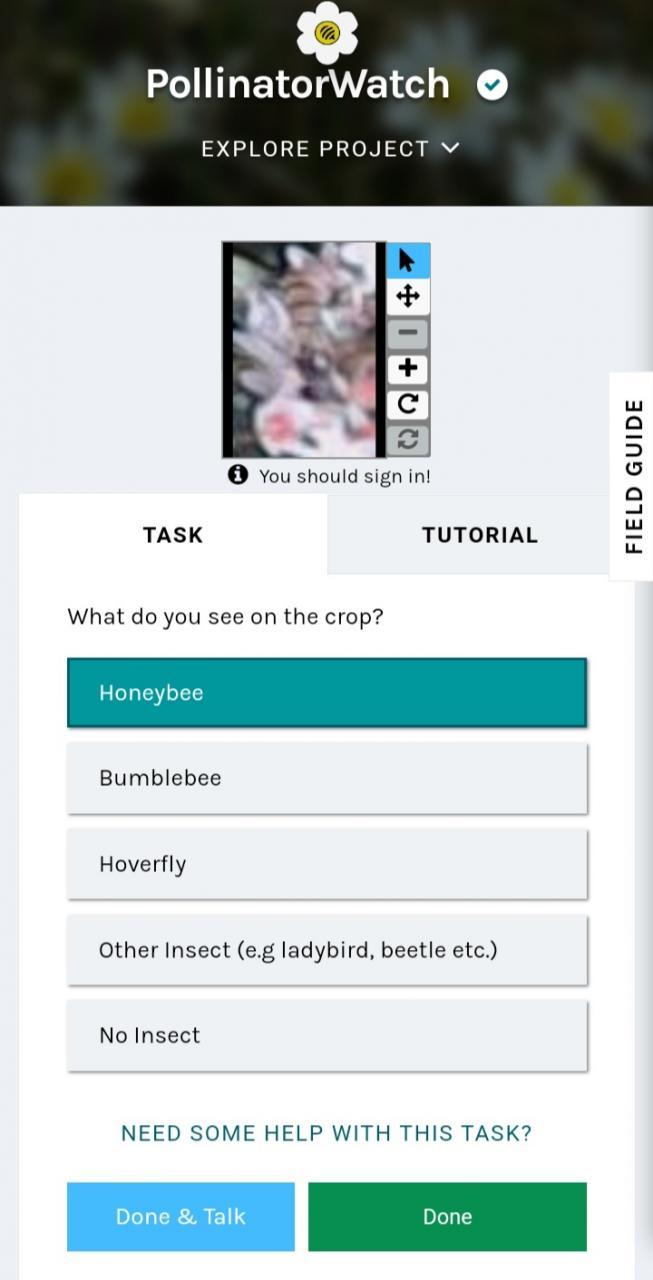Select the No Insect option
This screenshot has width=653, height=1280.
coord(327,1035)
